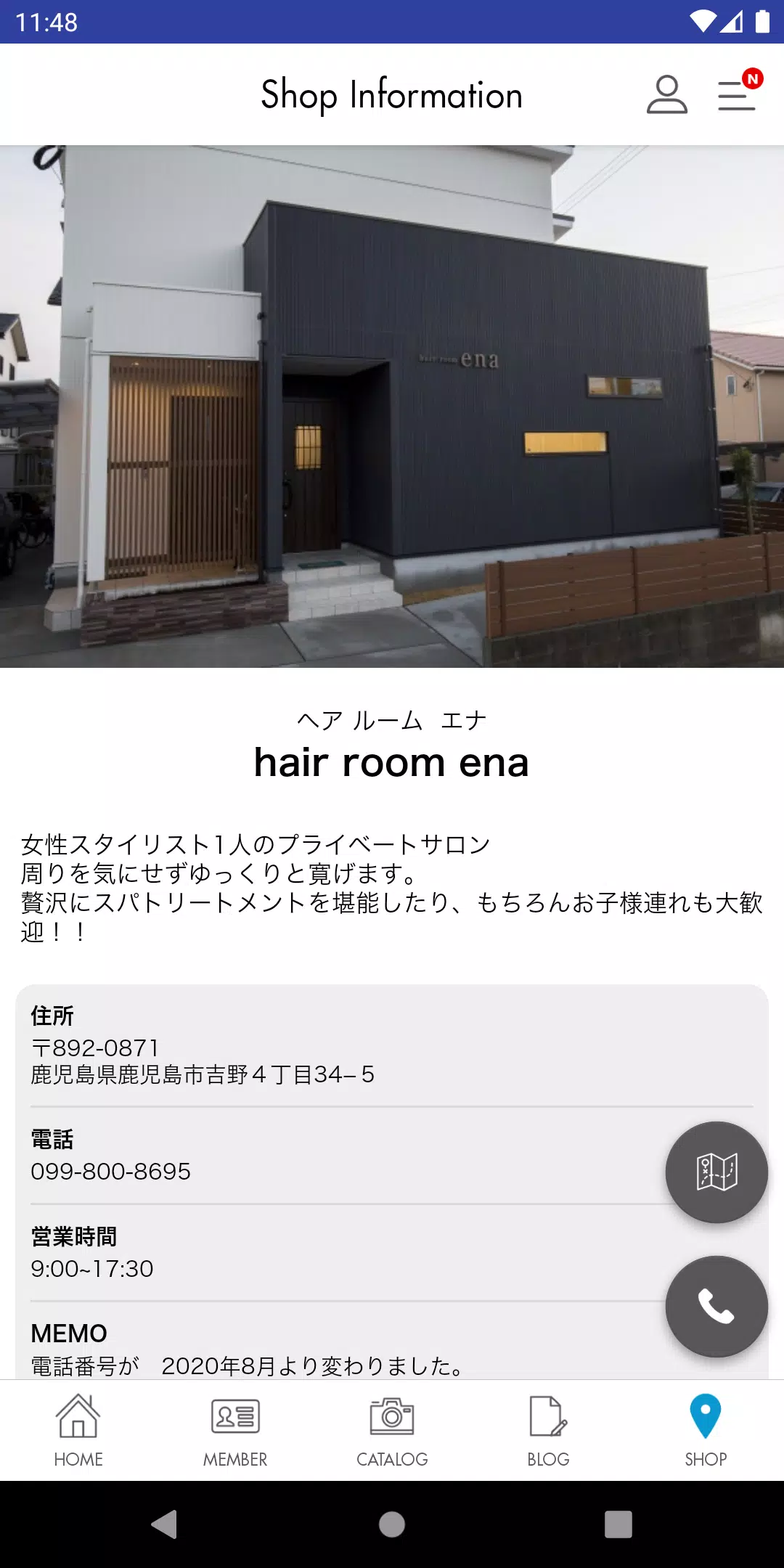Switch to the MEMBER tab
The width and height of the screenshot is (784, 1568).
[x=234, y=1430]
